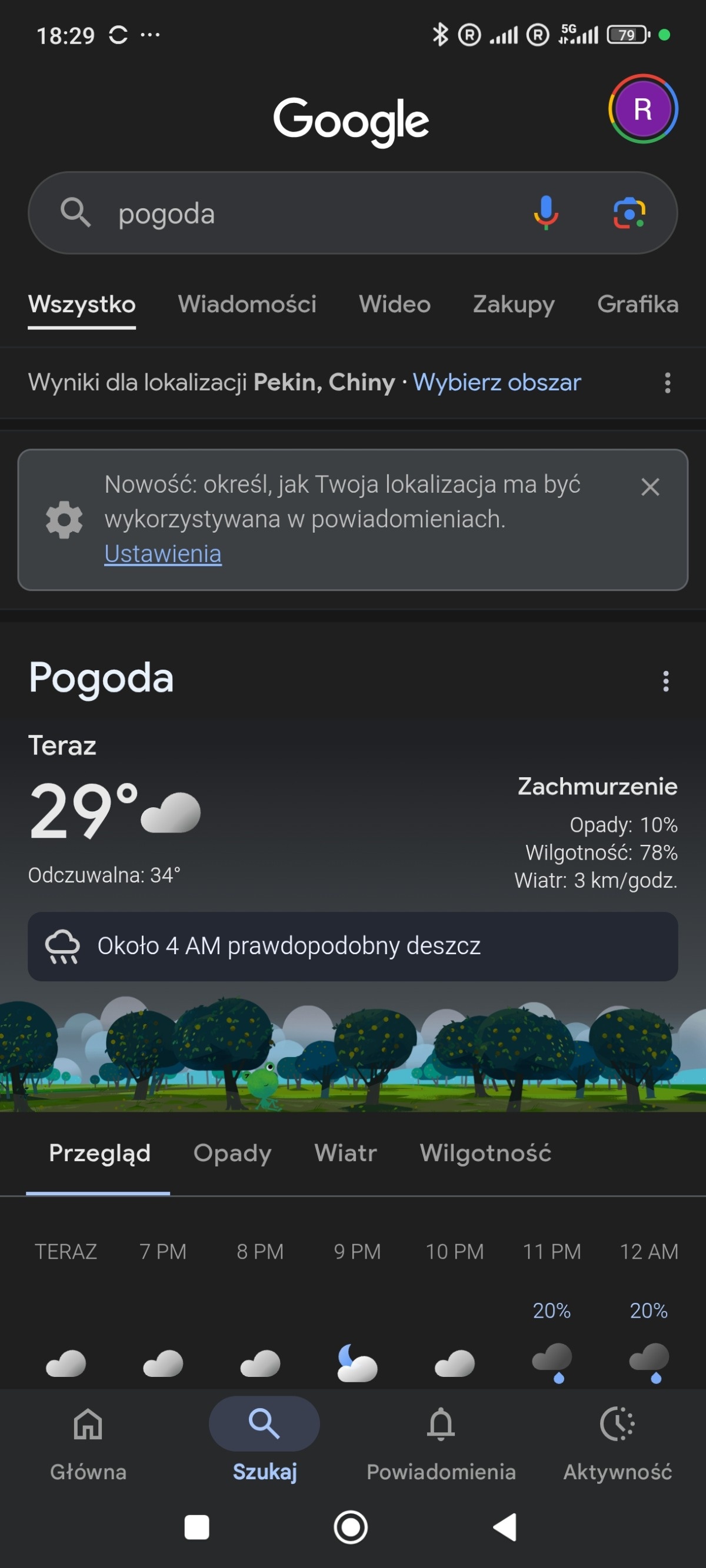
Task: Dismiss the location notification with the X
Action: coord(650,486)
